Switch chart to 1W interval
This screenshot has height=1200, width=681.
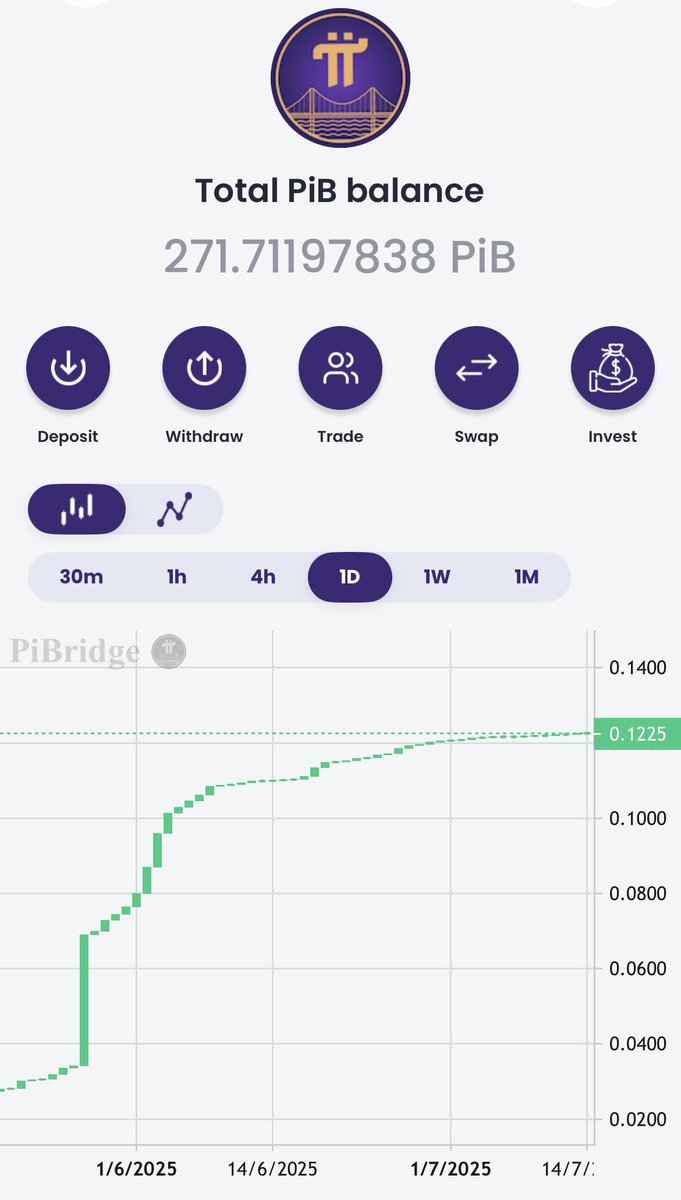point(437,577)
